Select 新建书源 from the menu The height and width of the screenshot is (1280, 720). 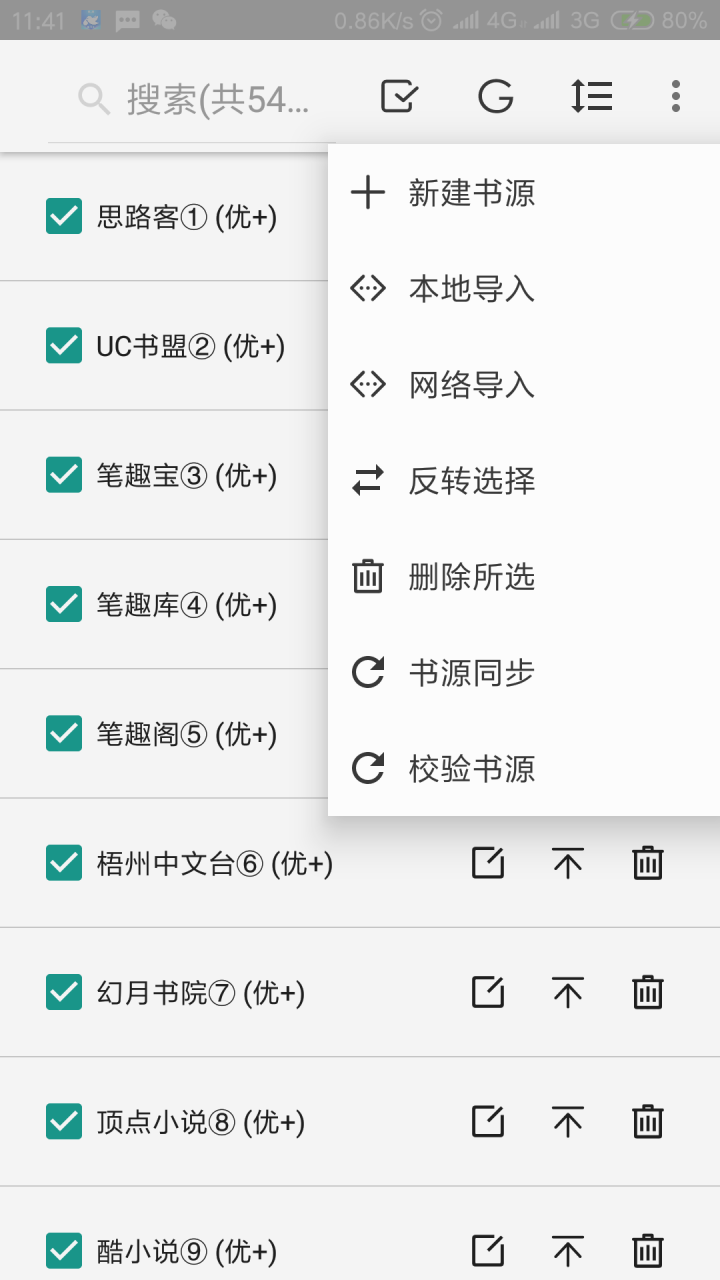471,192
